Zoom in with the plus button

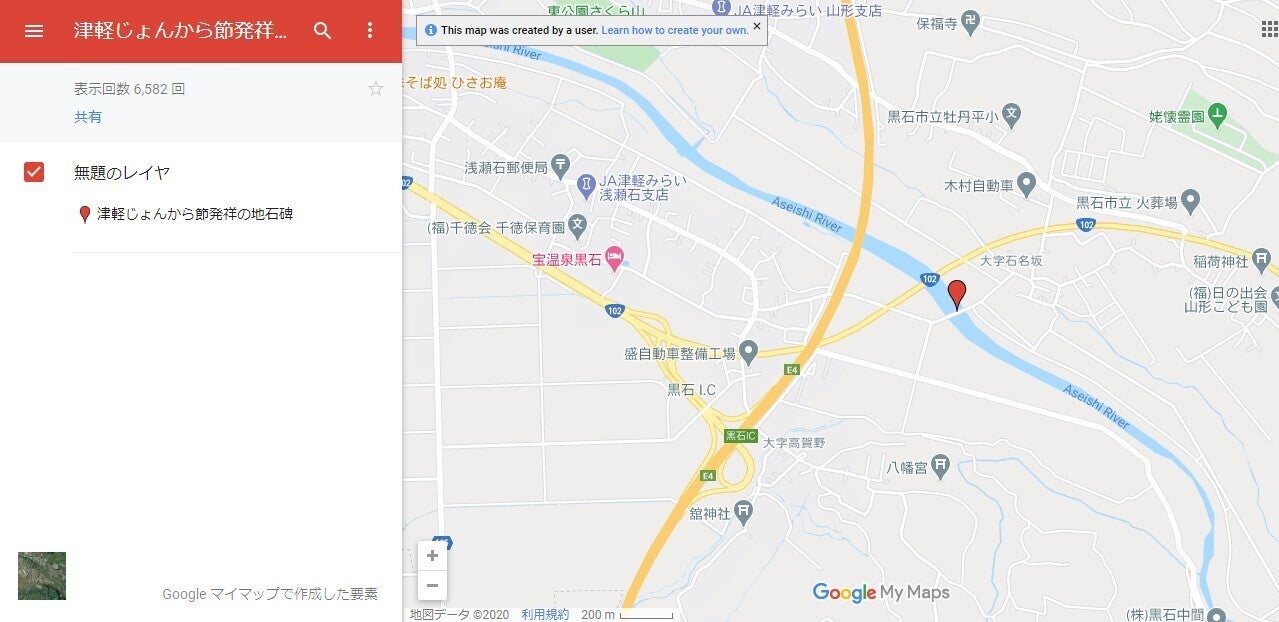(432, 556)
